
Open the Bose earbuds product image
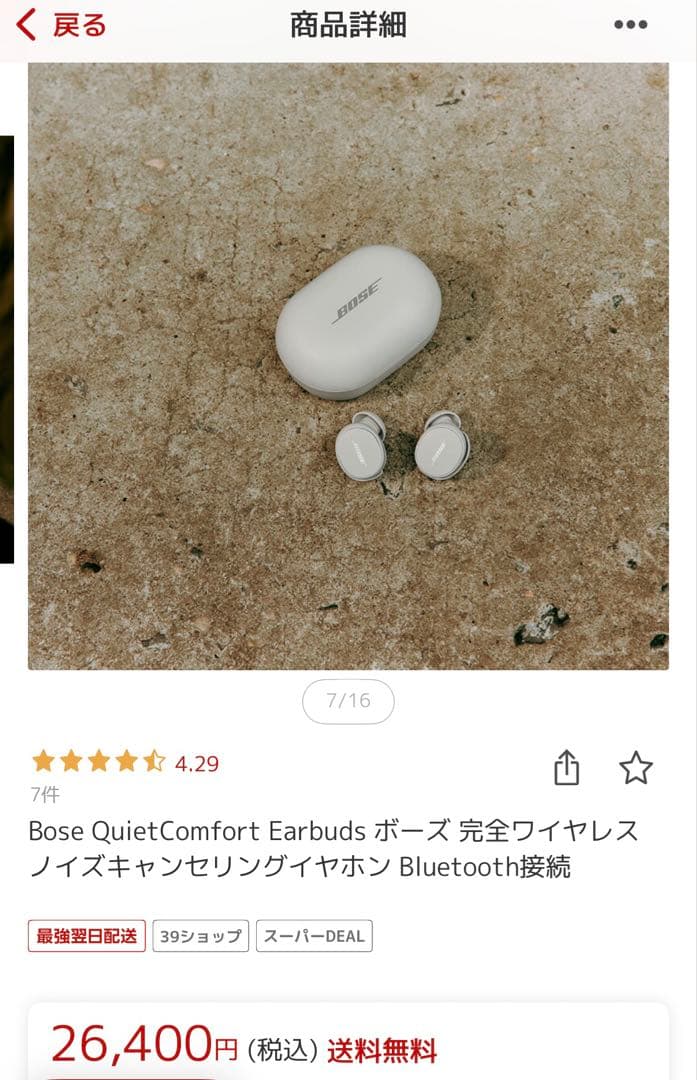coord(348,366)
